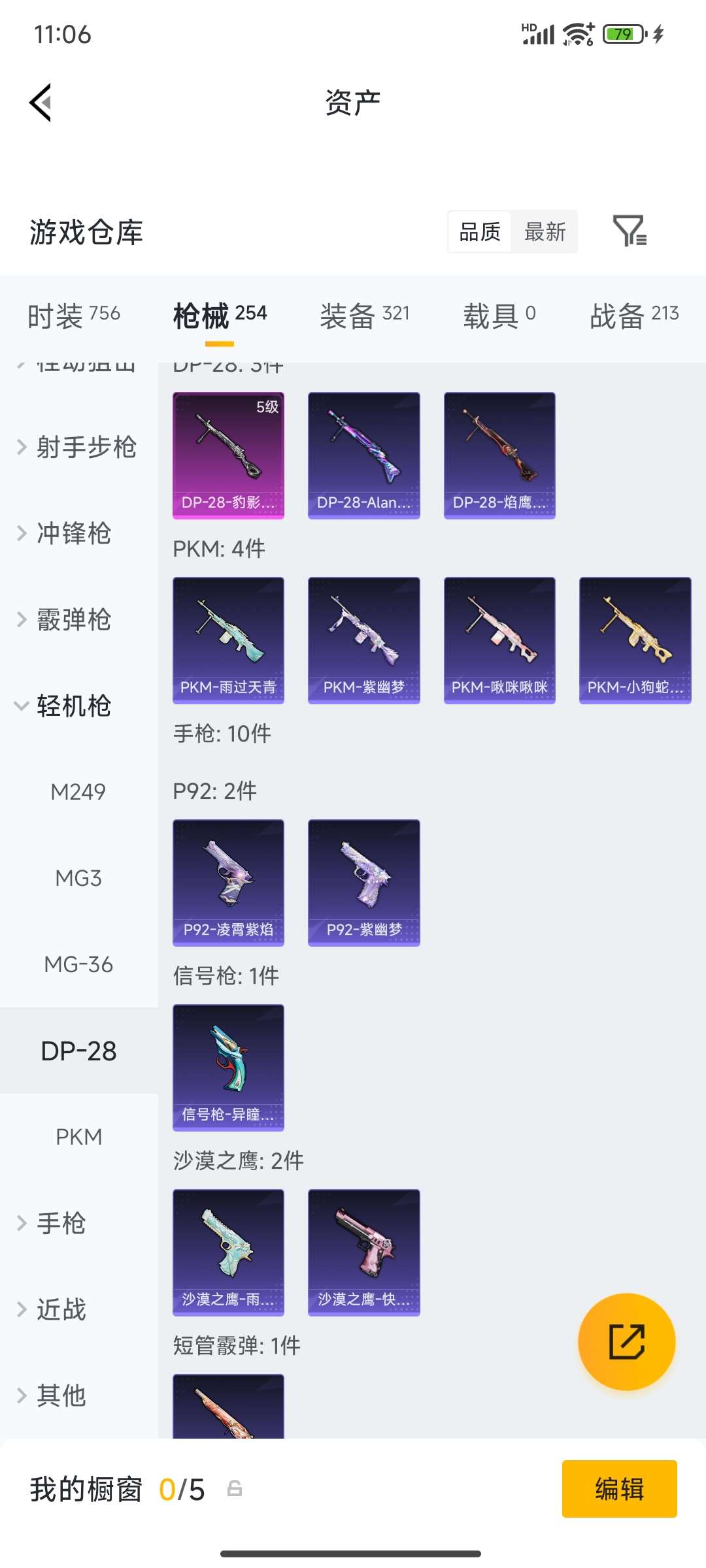Image resolution: width=706 pixels, height=1568 pixels.
Task: Switch sorting to 最新
Action: pos(545,232)
